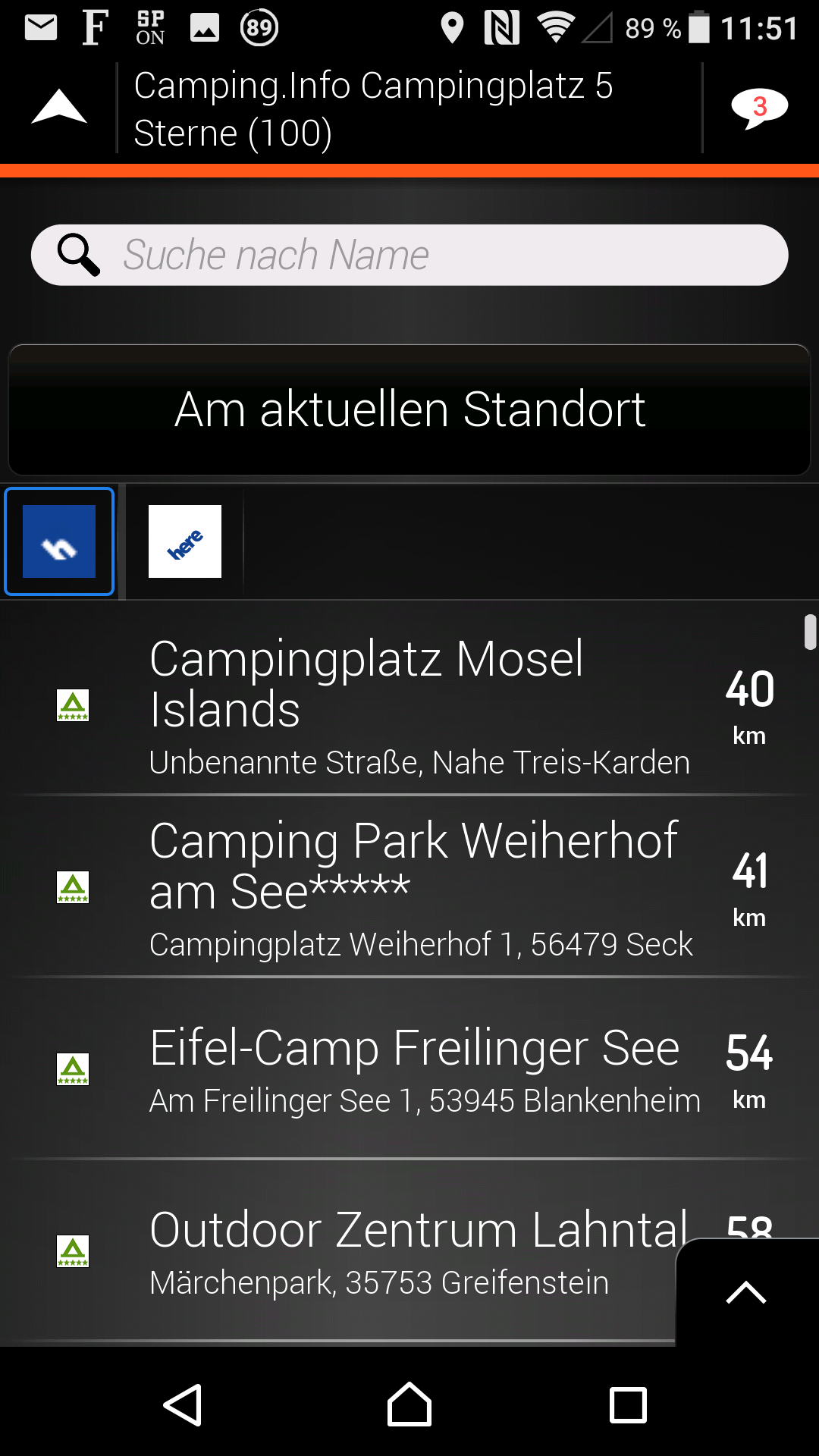Open the messages bubble showing 3

(x=759, y=108)
